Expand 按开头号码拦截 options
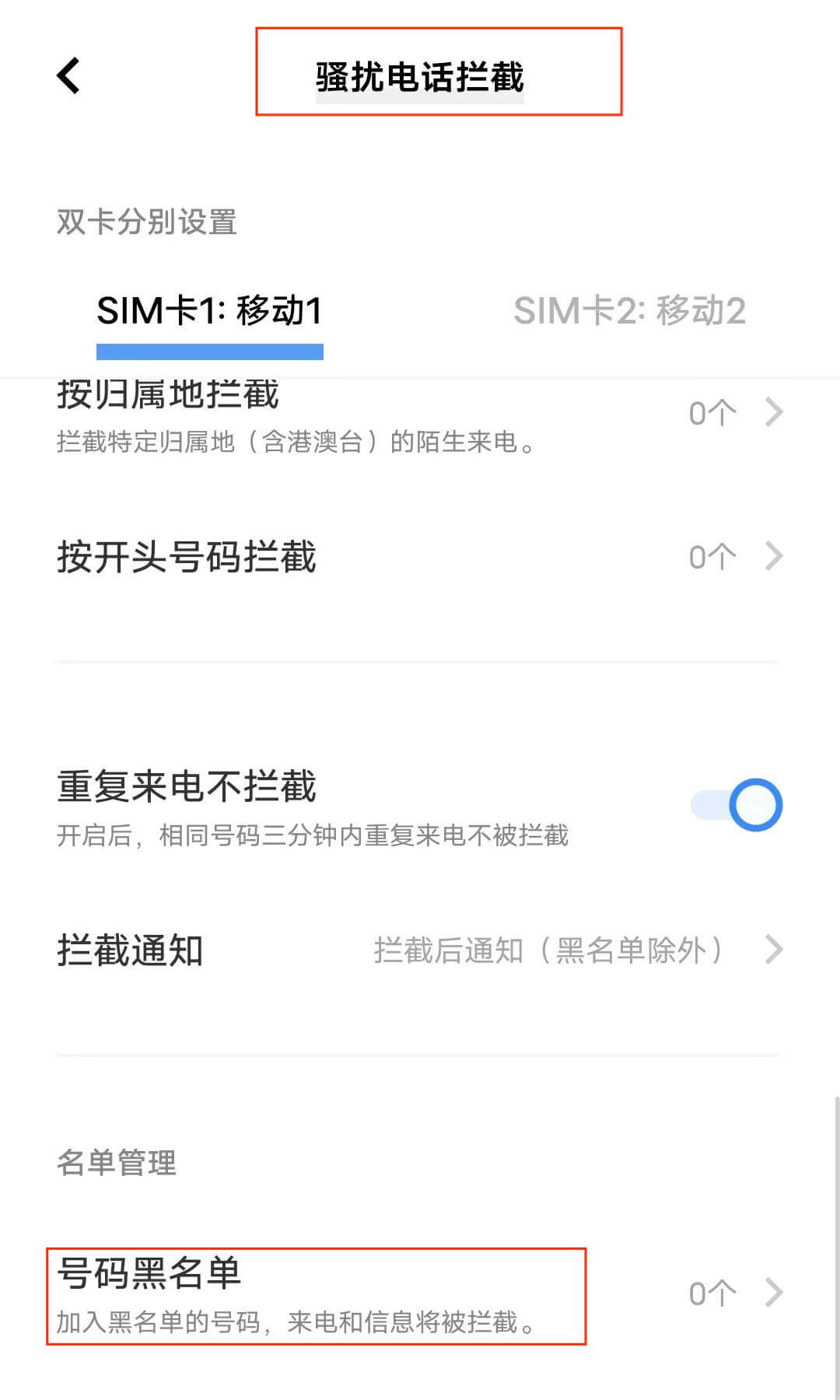 (x=311, y=555)
